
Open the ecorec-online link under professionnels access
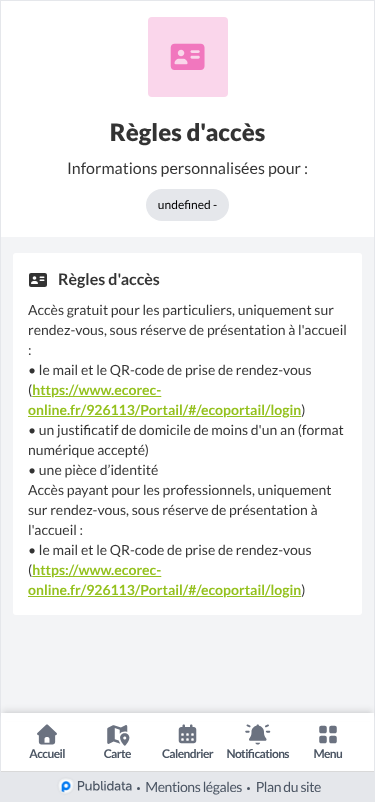(x=166, y=580)
